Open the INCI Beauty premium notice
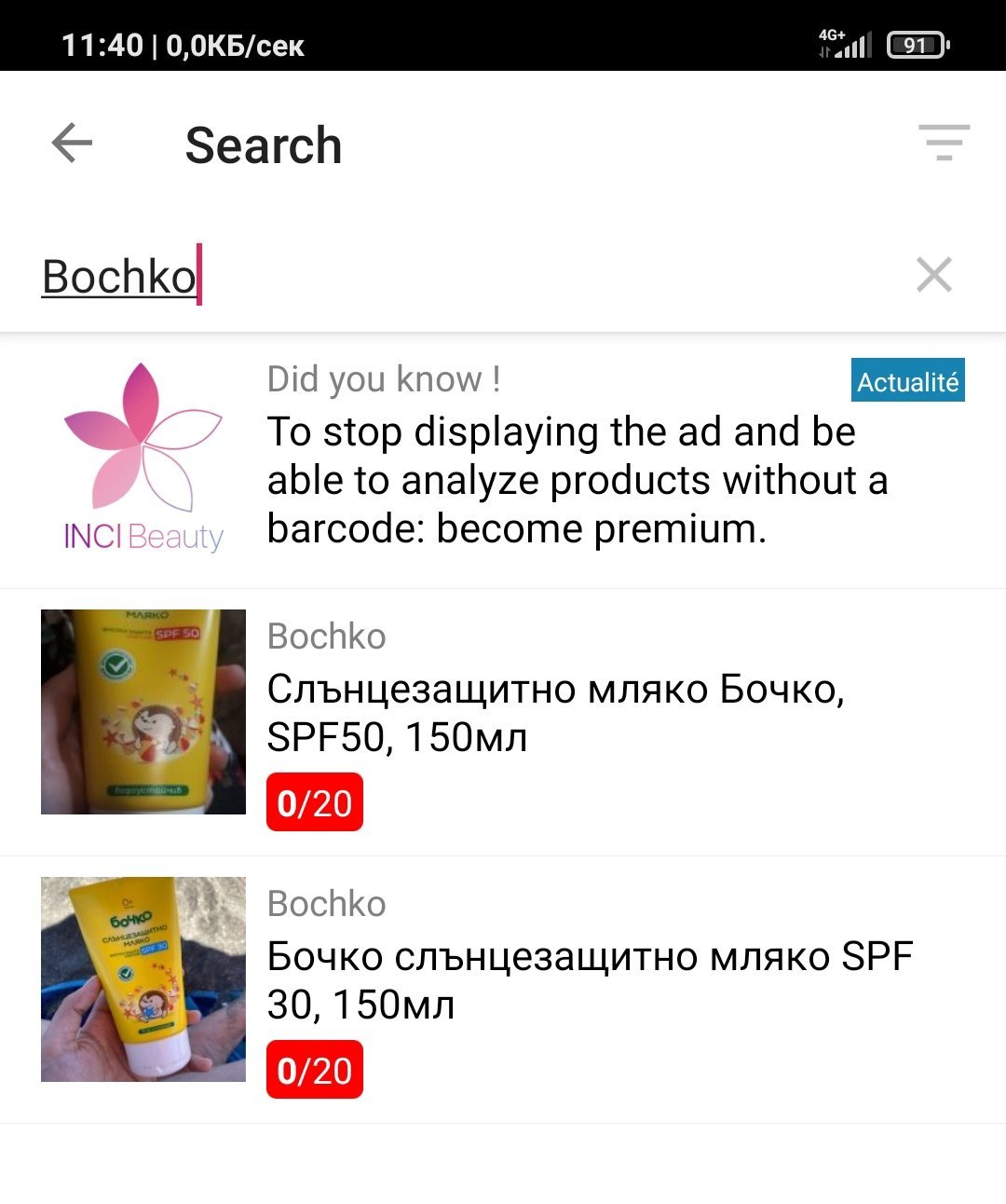This screenshot has width=1006, height=1204. (x=503, y=461)
